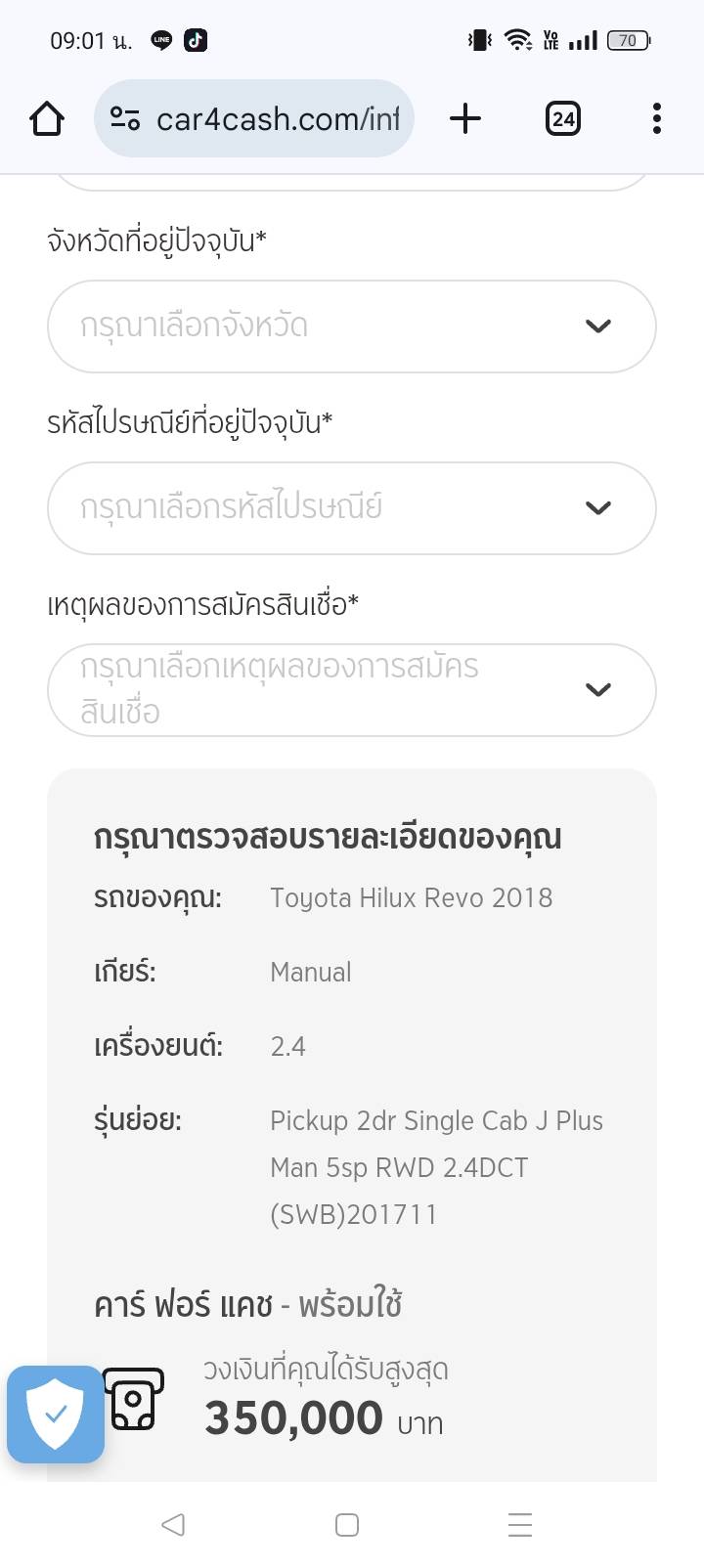Tap the blue shield badge
This screenshot has height=1568, width=704.
(x=56, y=1414)
